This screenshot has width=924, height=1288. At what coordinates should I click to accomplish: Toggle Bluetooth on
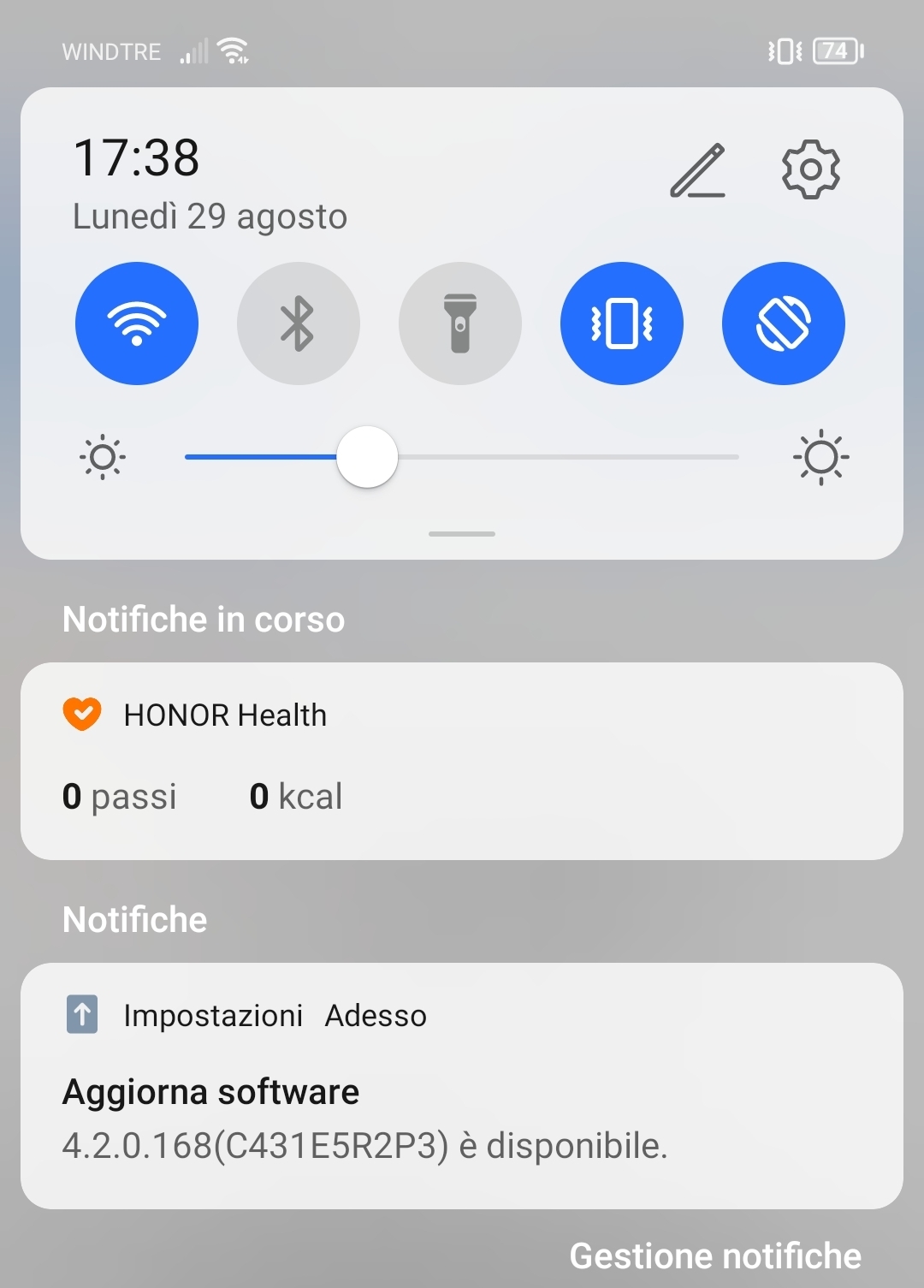click(299, 323)
